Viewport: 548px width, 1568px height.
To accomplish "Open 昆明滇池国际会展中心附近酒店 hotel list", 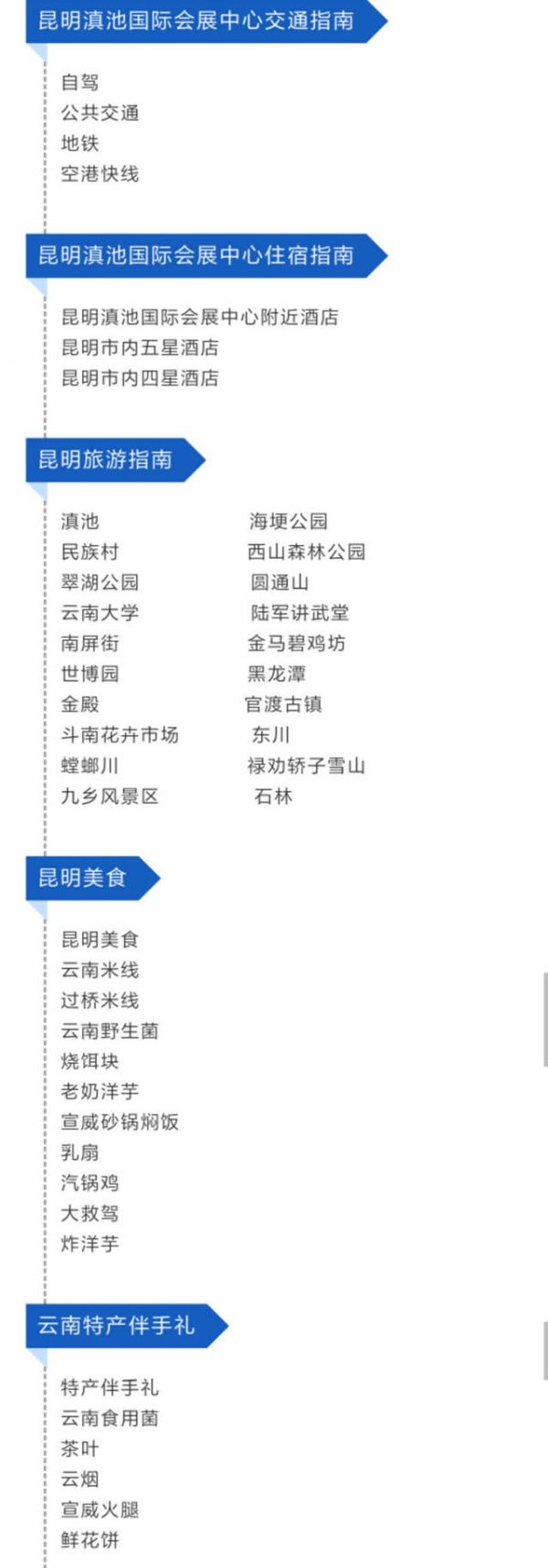I will pos(199,317).
